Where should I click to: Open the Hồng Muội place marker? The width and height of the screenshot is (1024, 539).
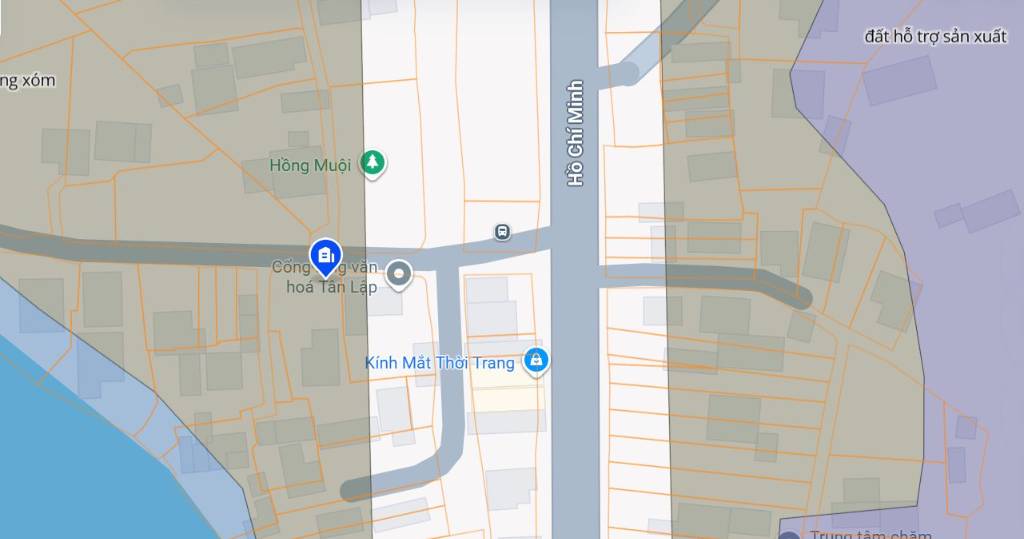(373, 162)
